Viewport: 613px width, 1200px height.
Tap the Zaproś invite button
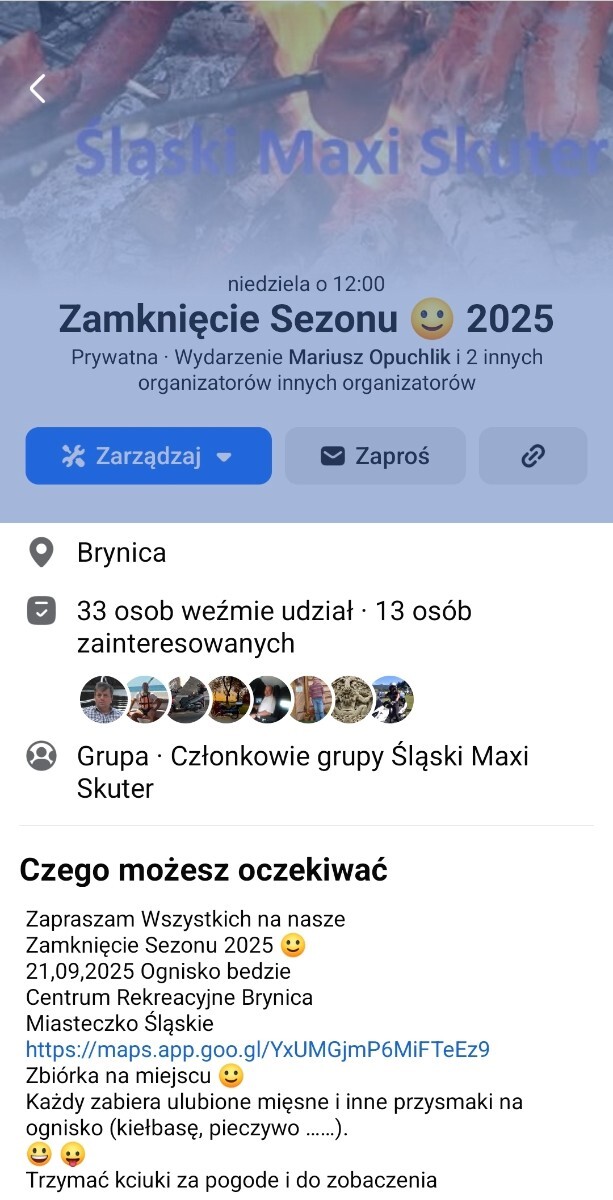click(x=375, y=456)
